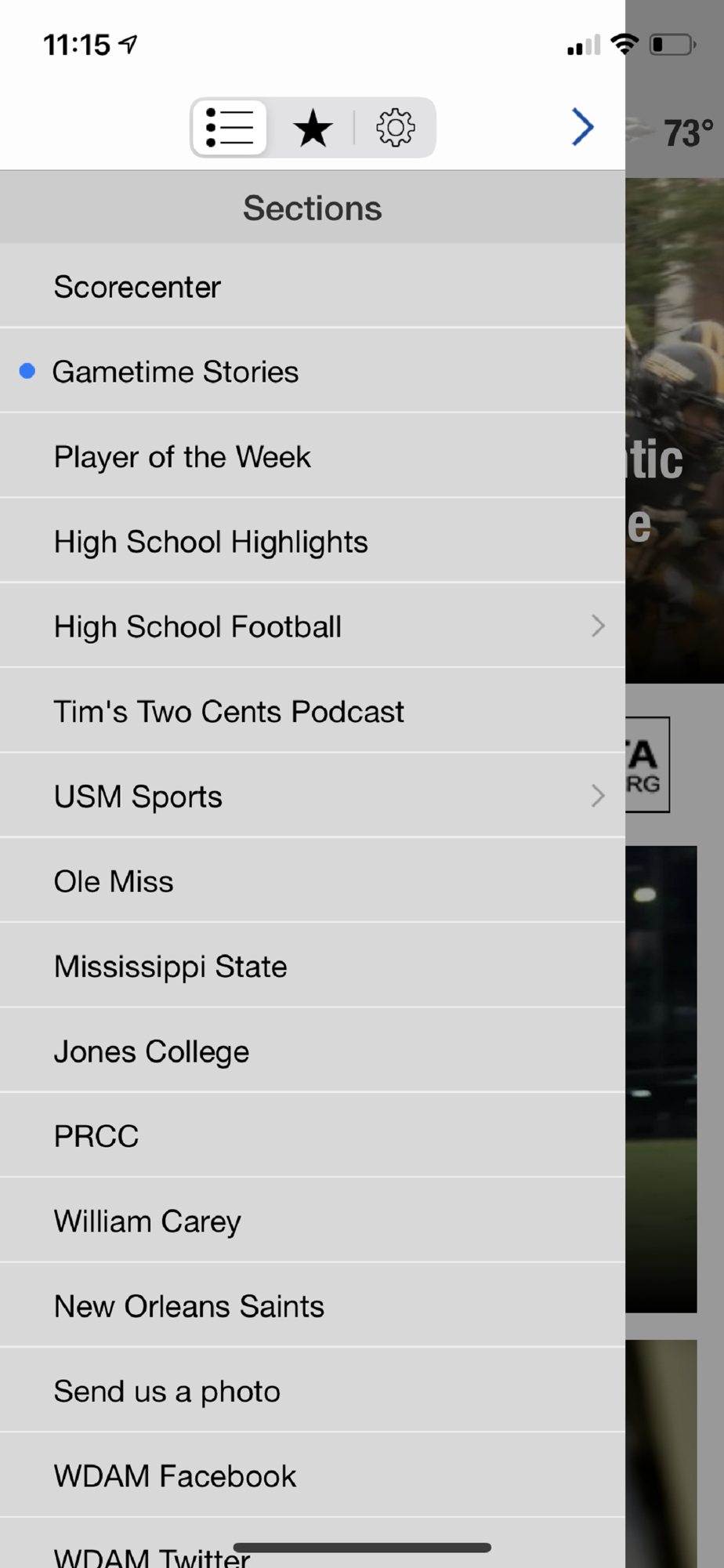Expand the High School Football section
The width and height of the screenshot is (724, 1568).
[x=313, y=626]
